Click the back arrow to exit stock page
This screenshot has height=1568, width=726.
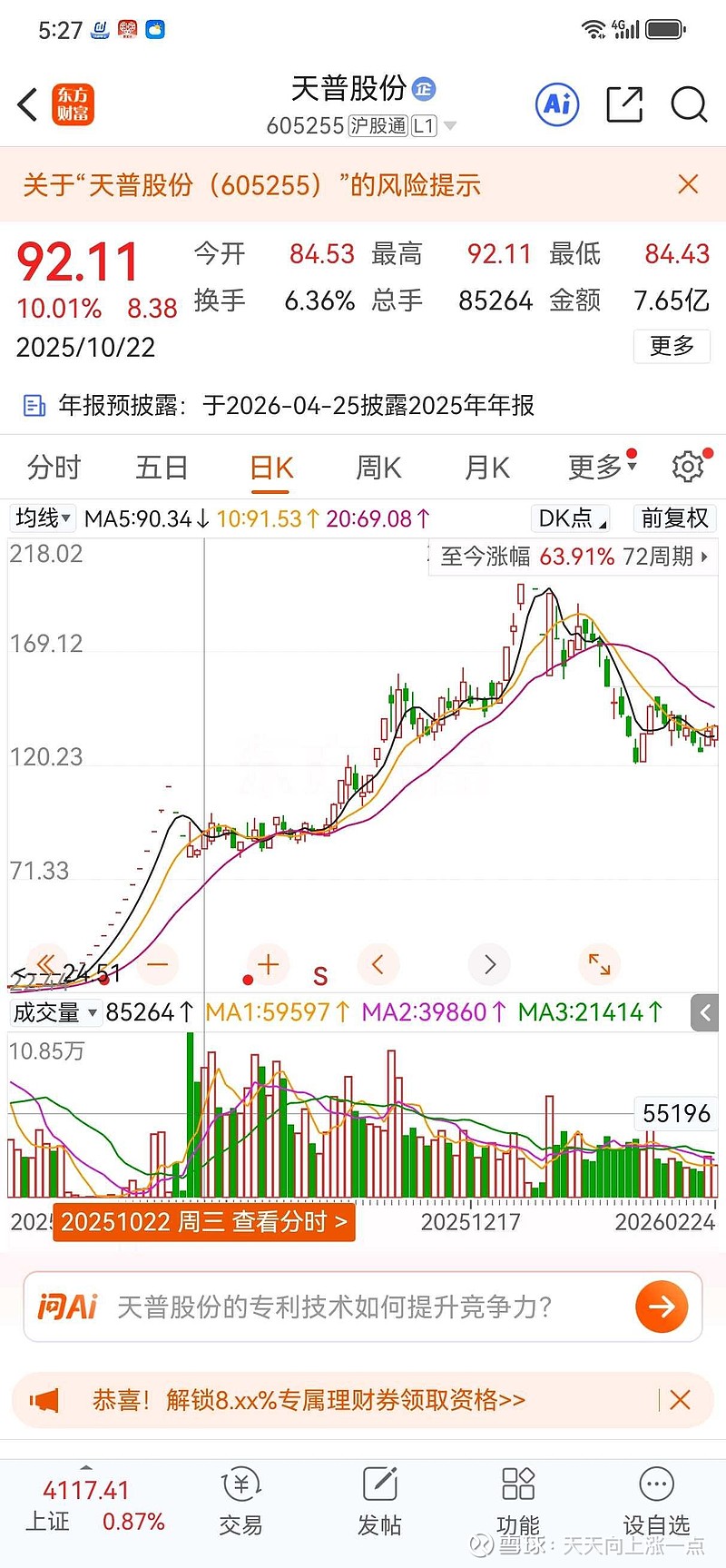(26, 104)
